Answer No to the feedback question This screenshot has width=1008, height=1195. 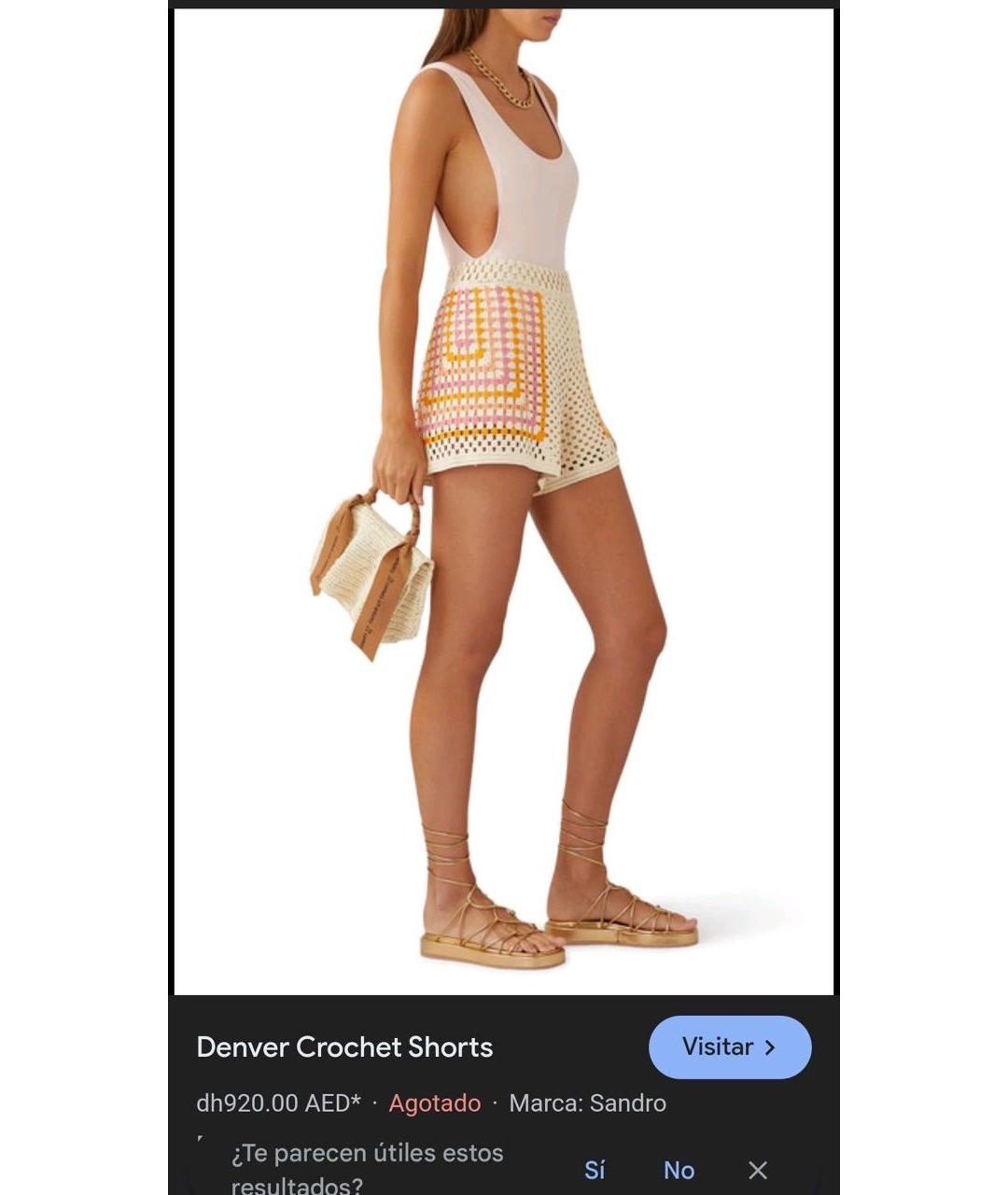point(679,1170)
